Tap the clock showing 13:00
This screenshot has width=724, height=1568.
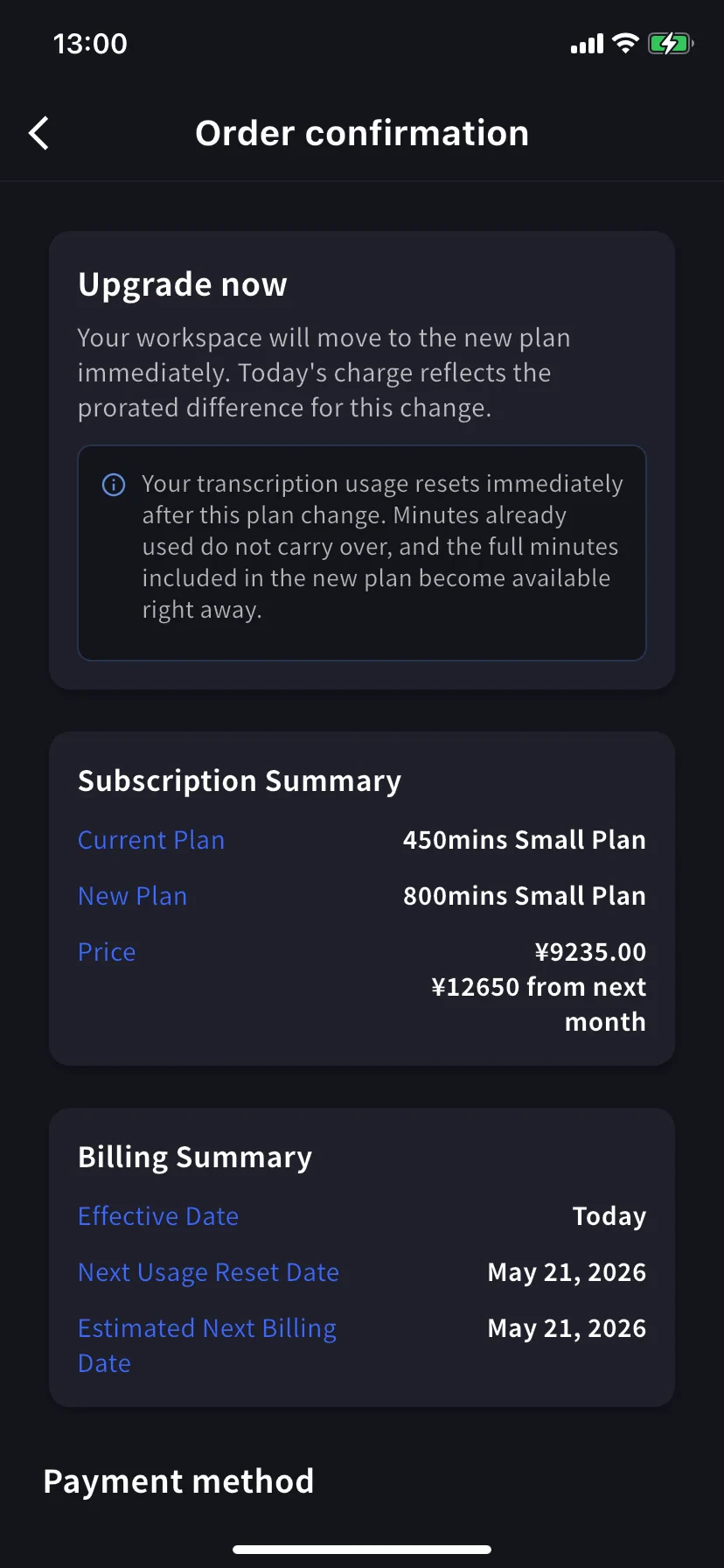click(x=91, y=43)
